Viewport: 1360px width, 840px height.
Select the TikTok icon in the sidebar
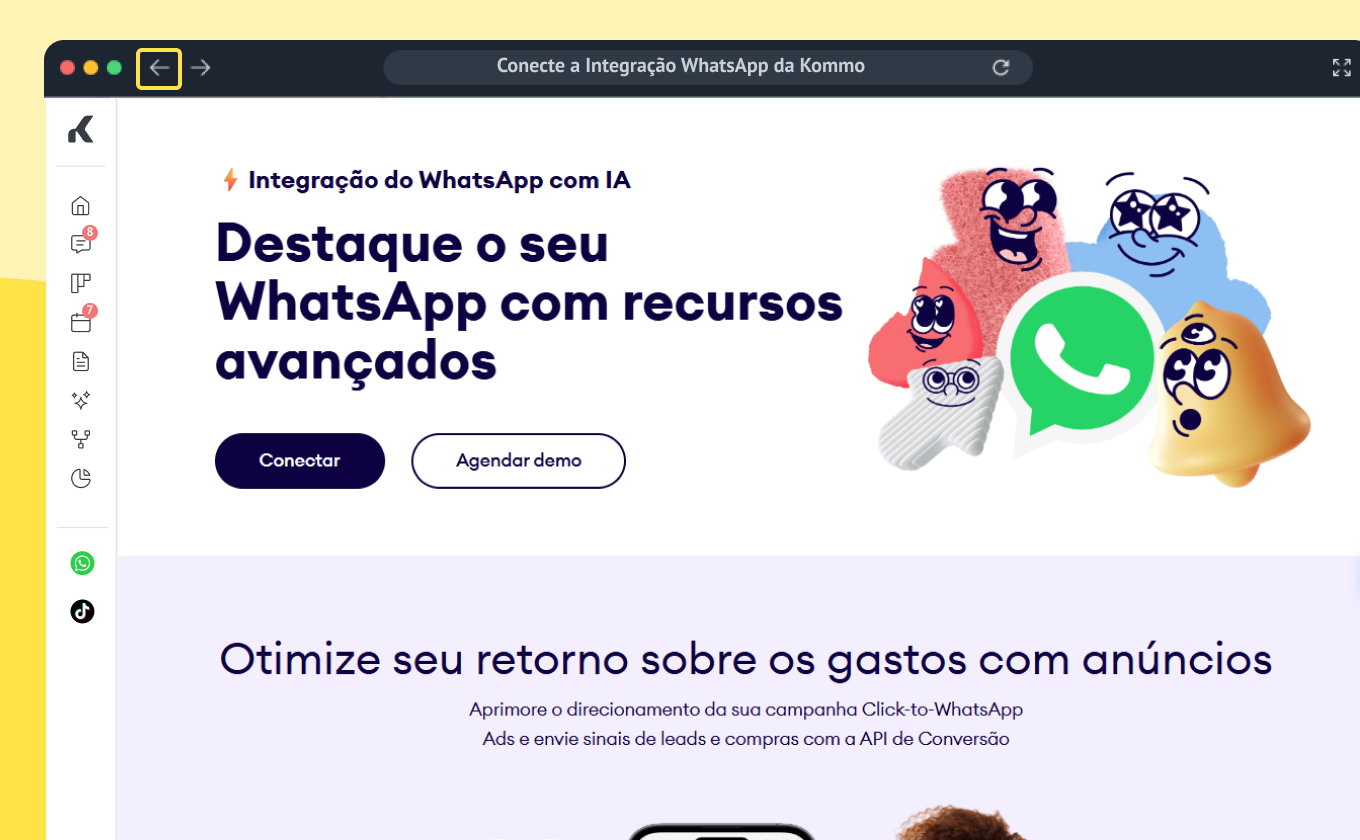coord(82,611)
